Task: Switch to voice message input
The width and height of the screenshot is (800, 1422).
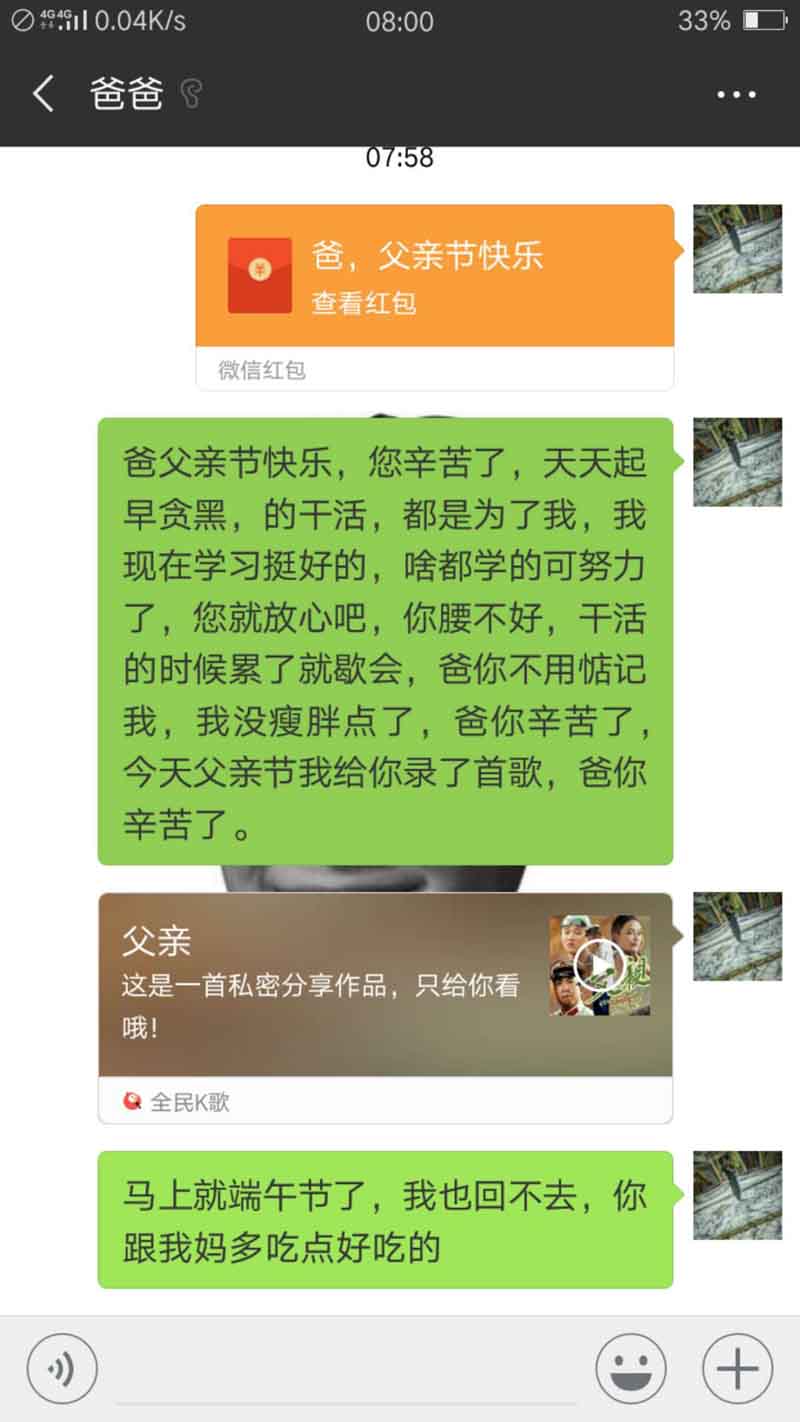Action: point(62,1368)
